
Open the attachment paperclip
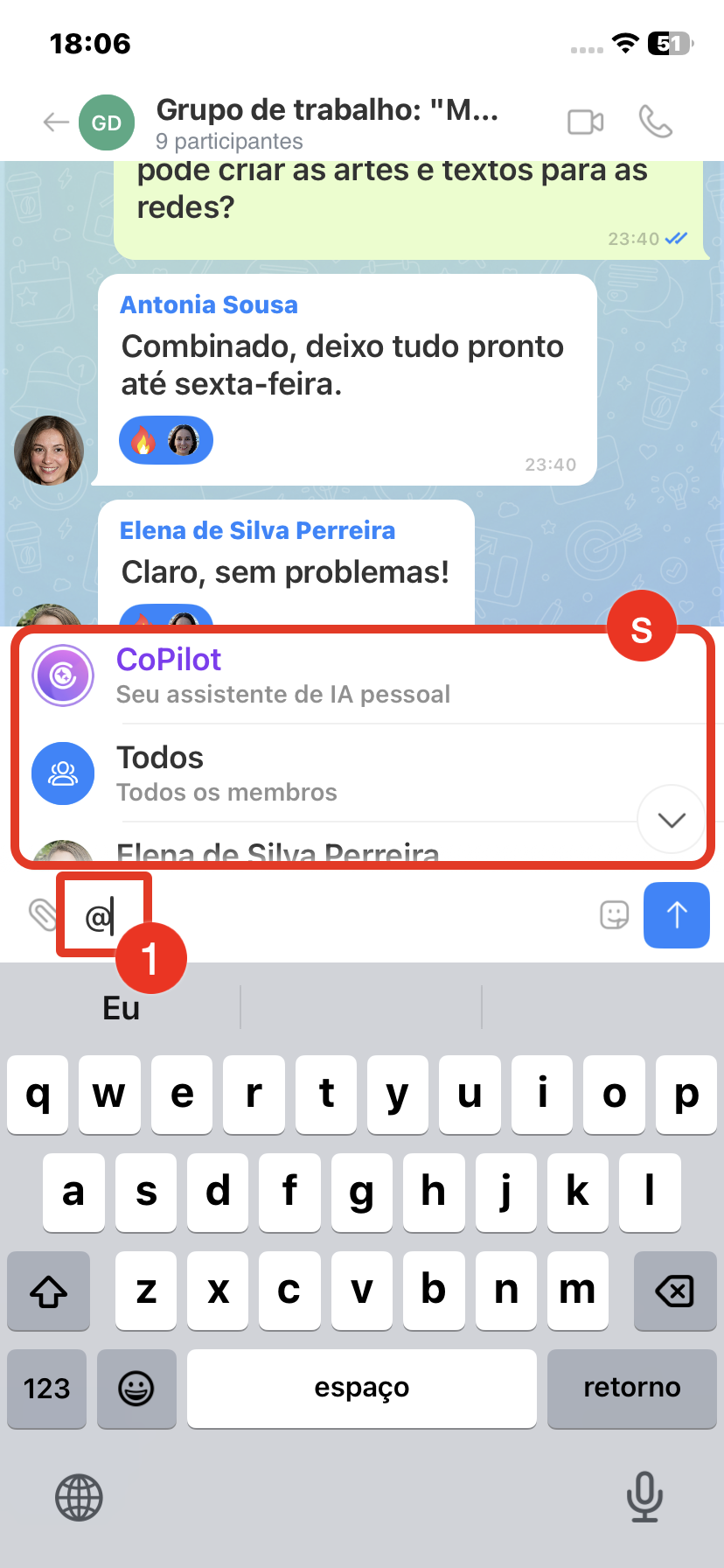42,914
